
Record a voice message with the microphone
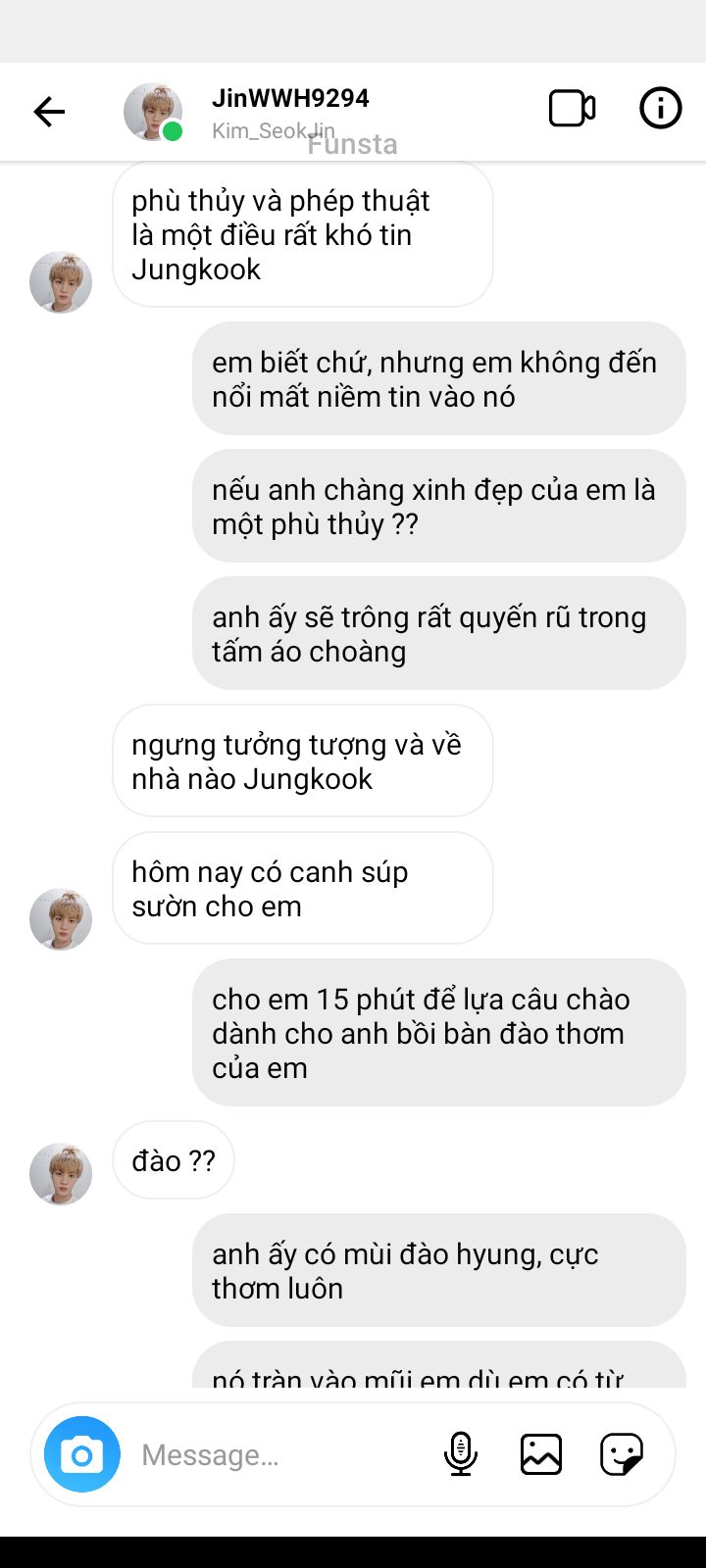460,1454
